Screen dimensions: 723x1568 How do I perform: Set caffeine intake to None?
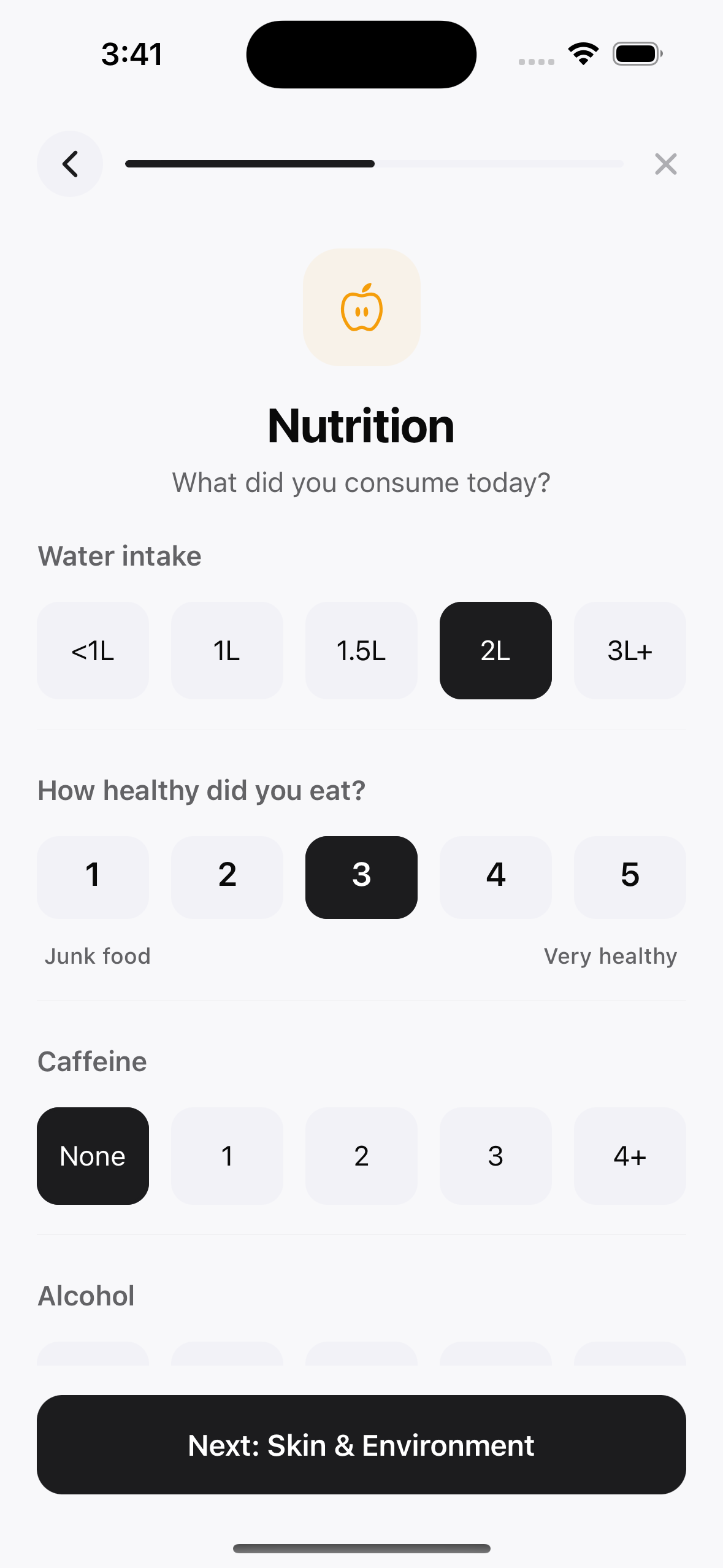(93, 1156)
